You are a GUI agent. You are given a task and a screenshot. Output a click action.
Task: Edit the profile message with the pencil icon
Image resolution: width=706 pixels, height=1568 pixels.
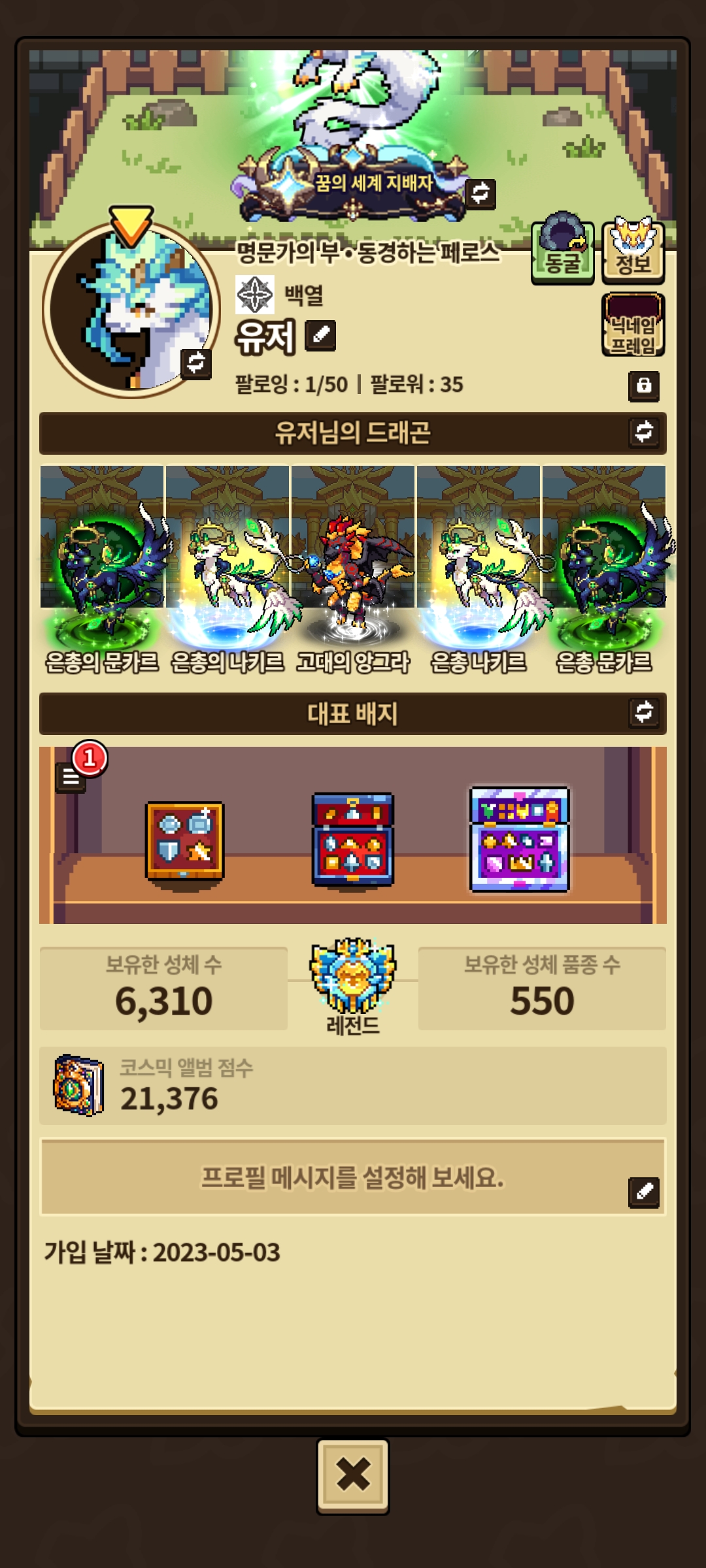click(x=644, y=1192)
